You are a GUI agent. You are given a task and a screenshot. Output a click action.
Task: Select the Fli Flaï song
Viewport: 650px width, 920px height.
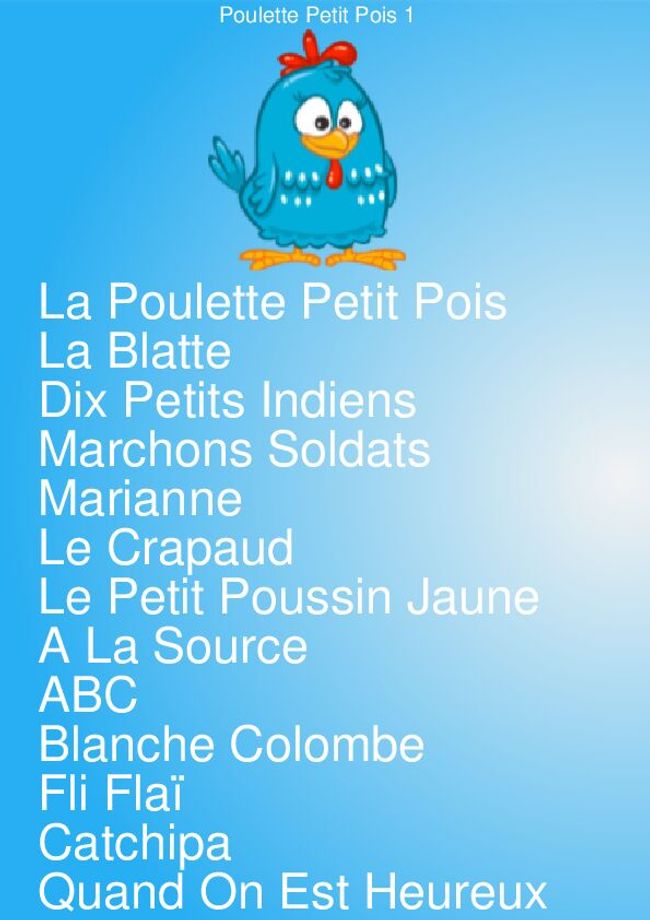[x=110, y=794]
